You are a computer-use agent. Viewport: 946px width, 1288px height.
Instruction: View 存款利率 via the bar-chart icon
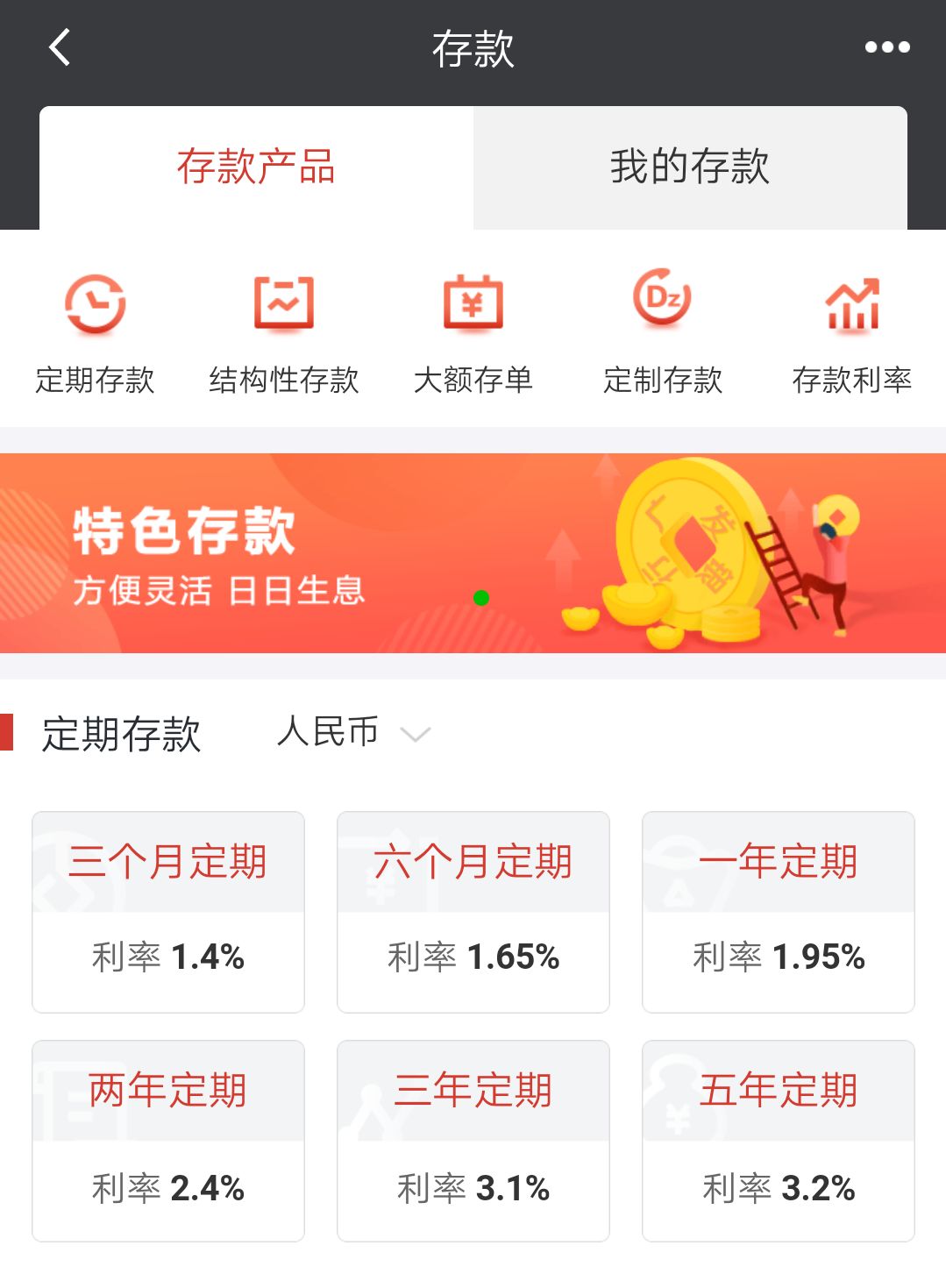point(851,302)
